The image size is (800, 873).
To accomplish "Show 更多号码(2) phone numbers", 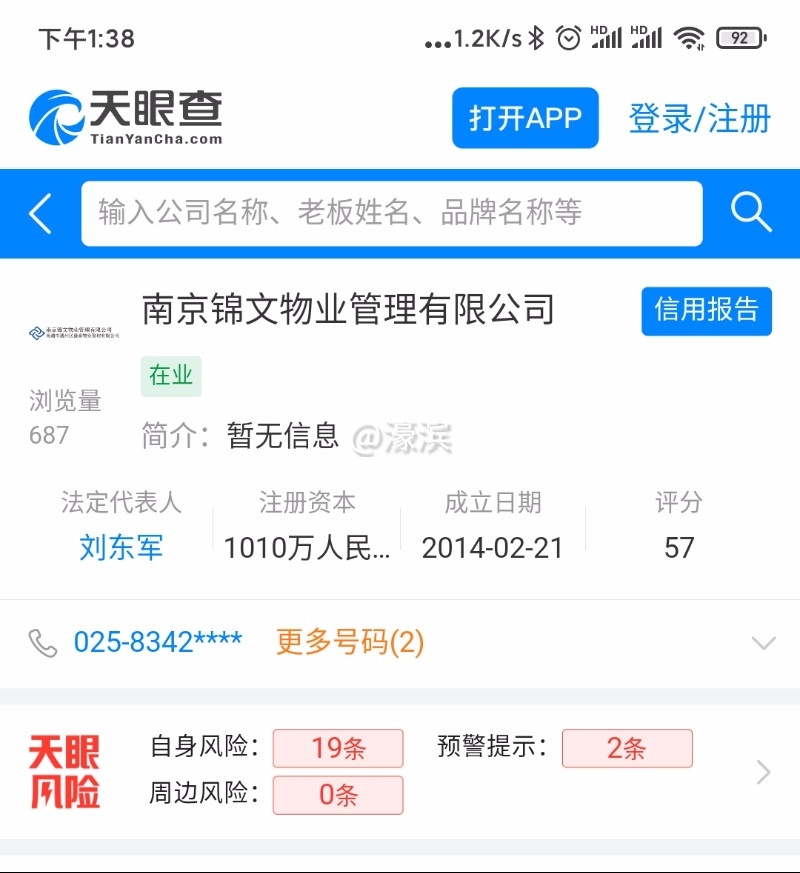I will click(x=350, y=642).
